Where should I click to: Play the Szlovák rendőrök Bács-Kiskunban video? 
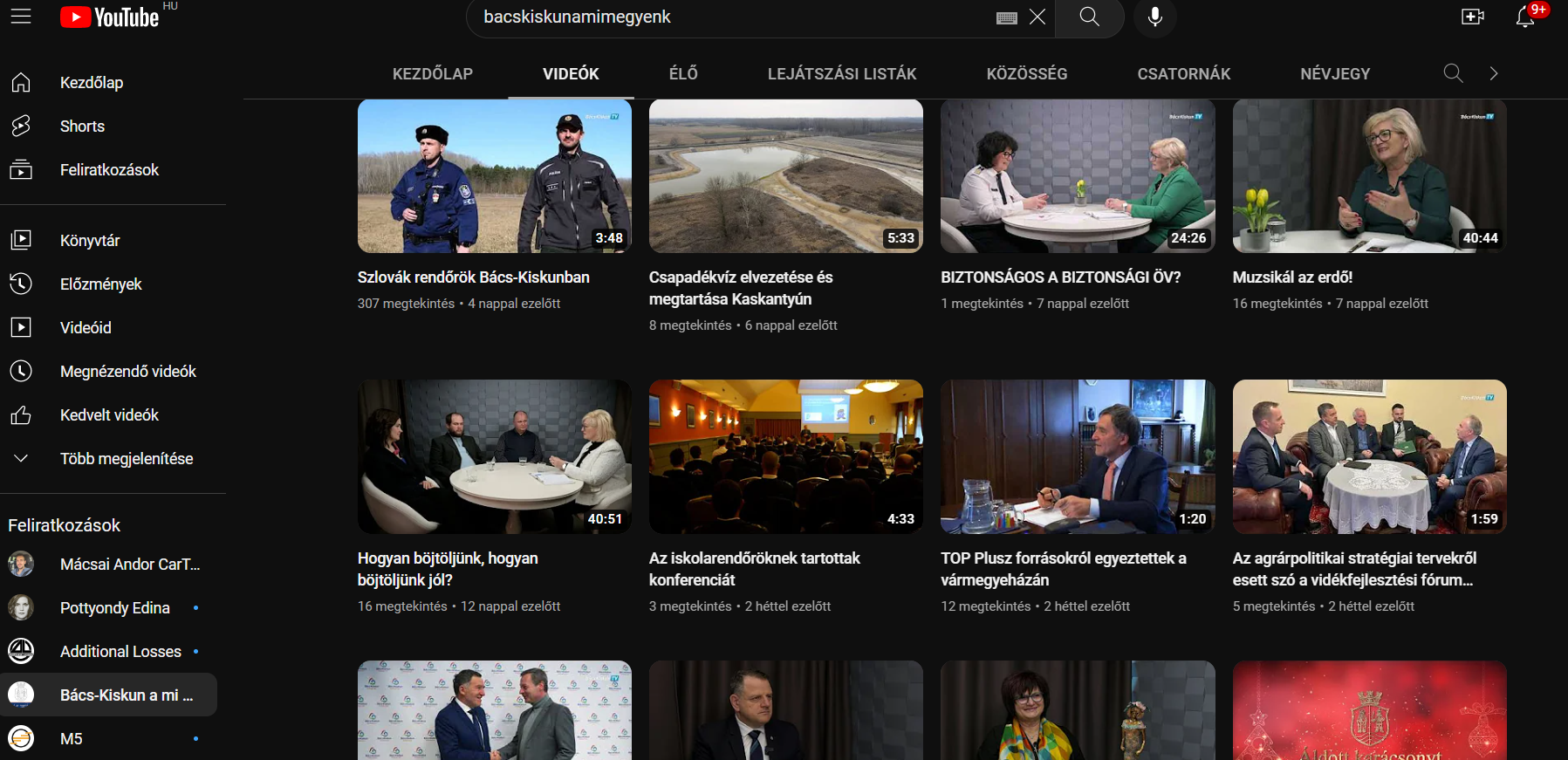[x=494, y=176]
